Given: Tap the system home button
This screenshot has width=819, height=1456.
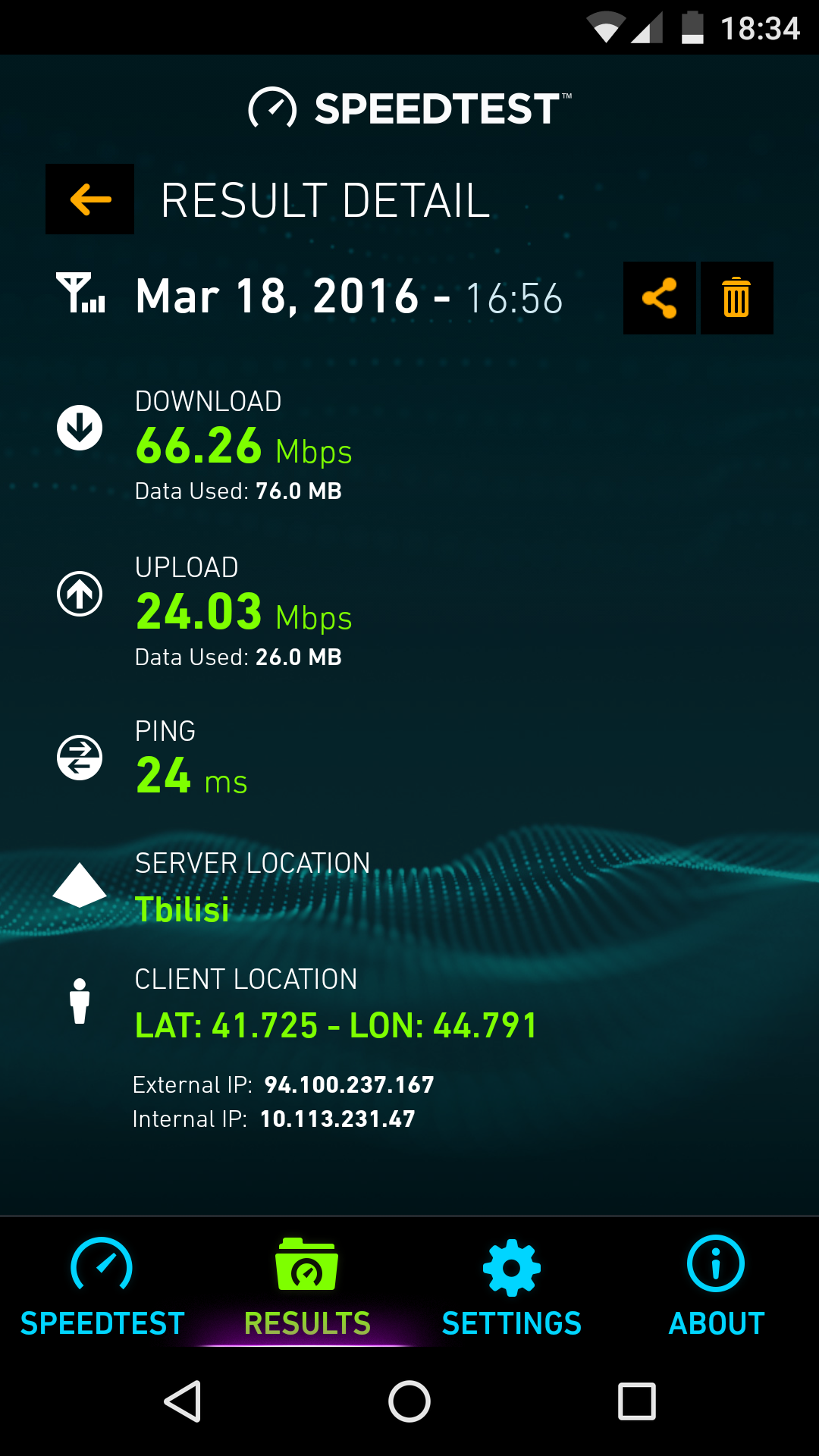Looking at the screenshot, I should [x=409, y=1401].
